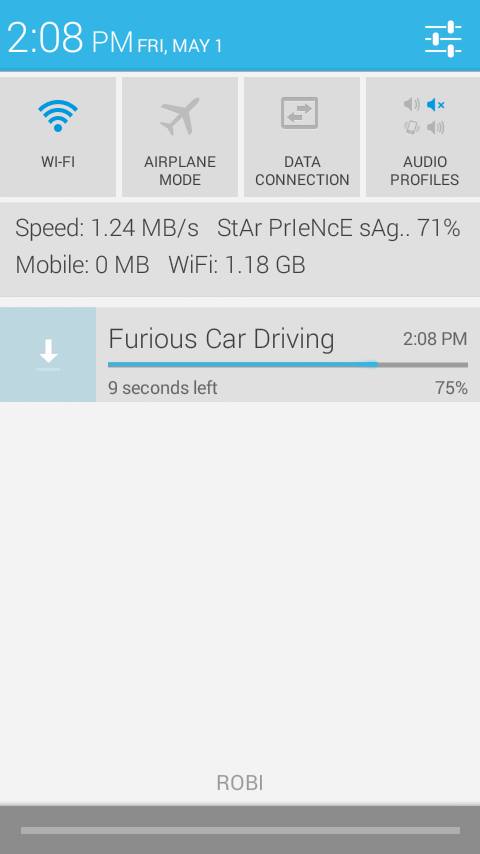The width and height of the screenshot is (480, 854).
Task: Toggle the Wi-Fi tile
Action: pos(58,137)
